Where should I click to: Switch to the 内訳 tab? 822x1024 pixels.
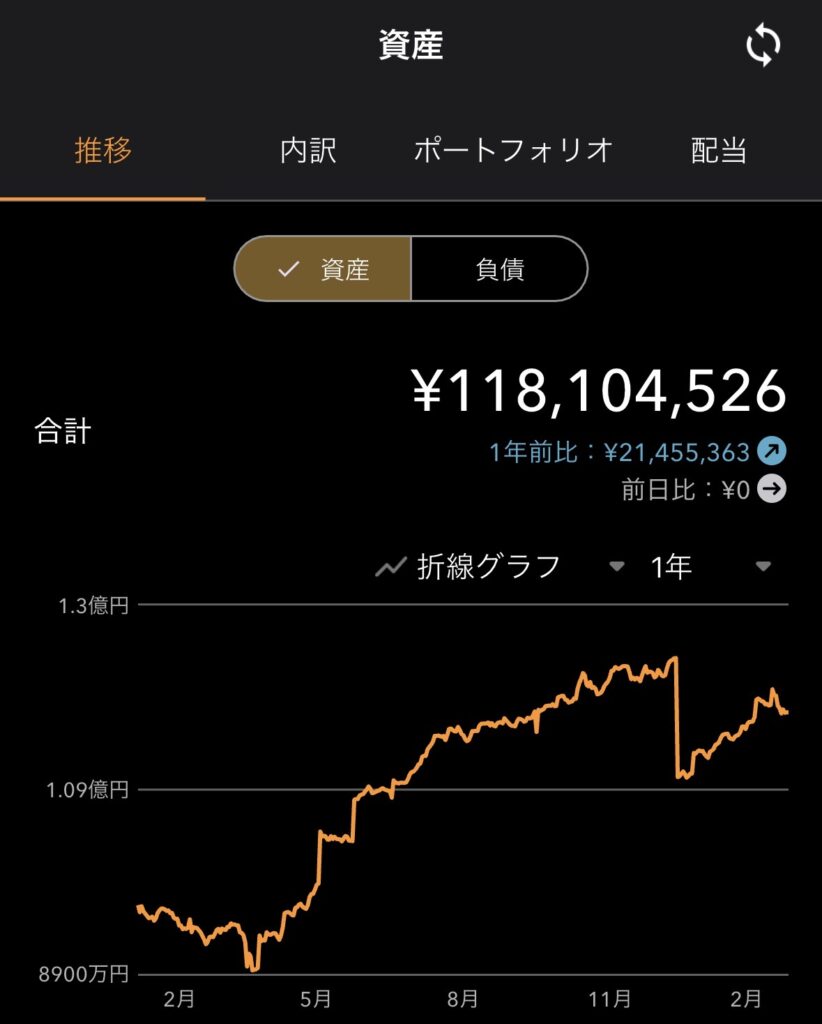(x=308, y=151)
